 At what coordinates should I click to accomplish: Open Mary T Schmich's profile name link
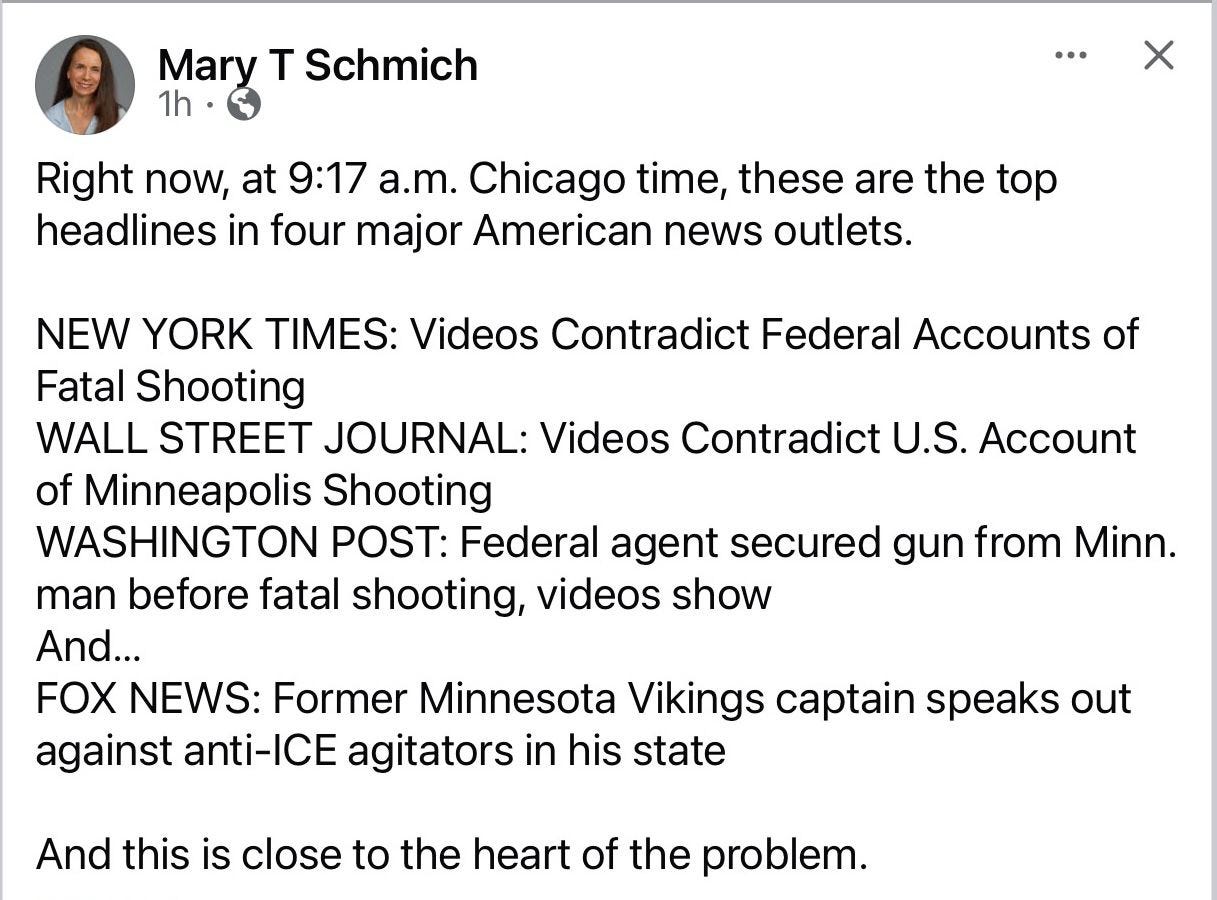[x=317, y=66]
